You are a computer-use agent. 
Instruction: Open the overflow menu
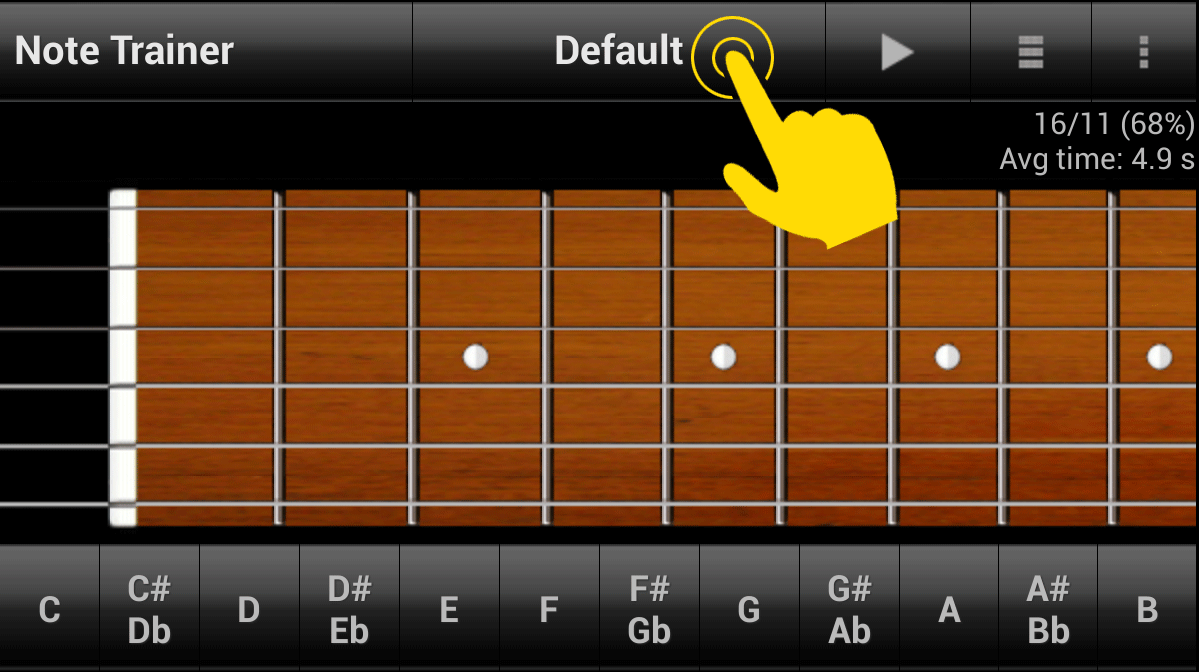(x=1144, y=51)
